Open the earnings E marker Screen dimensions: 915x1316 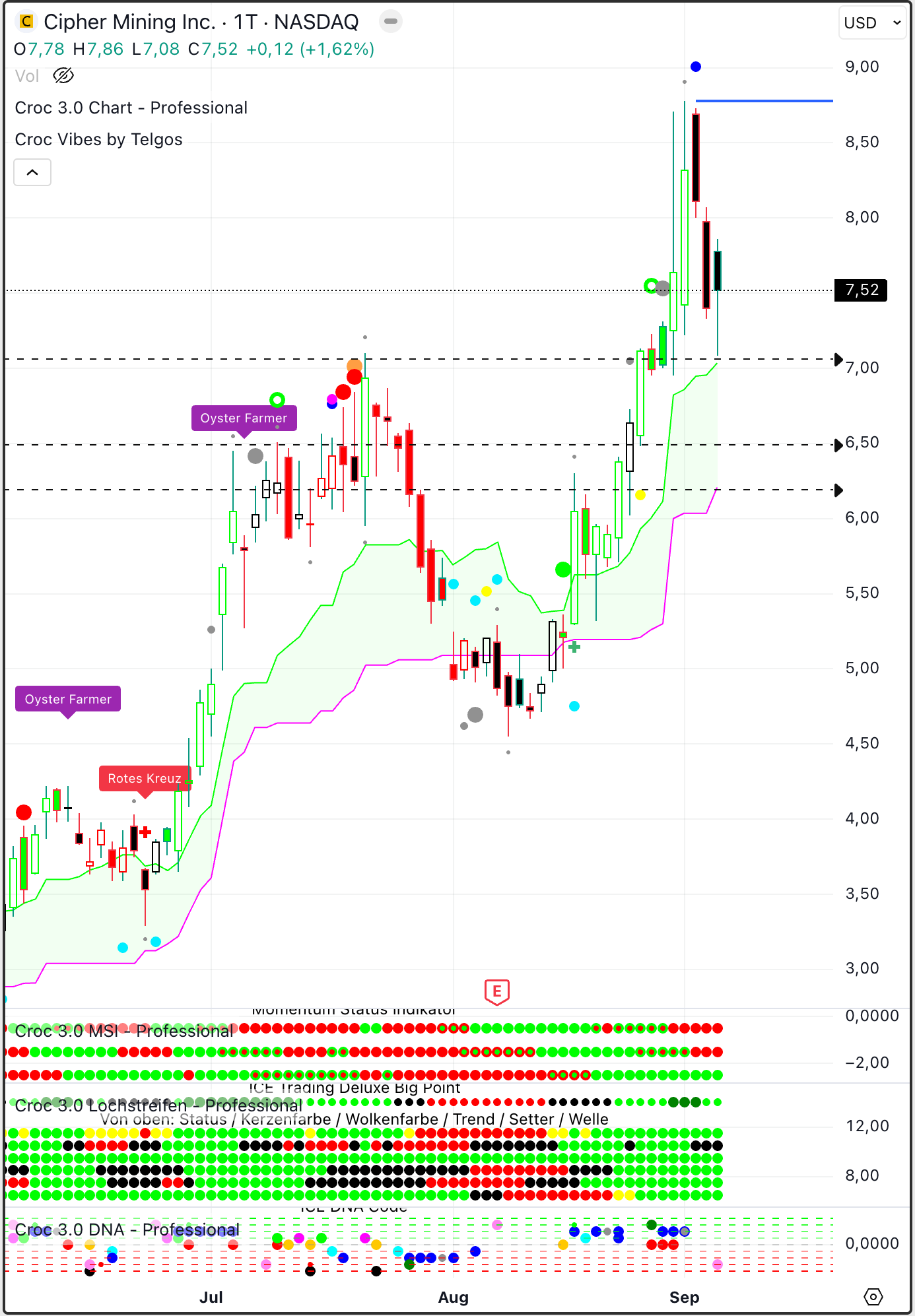pos(496,991)
